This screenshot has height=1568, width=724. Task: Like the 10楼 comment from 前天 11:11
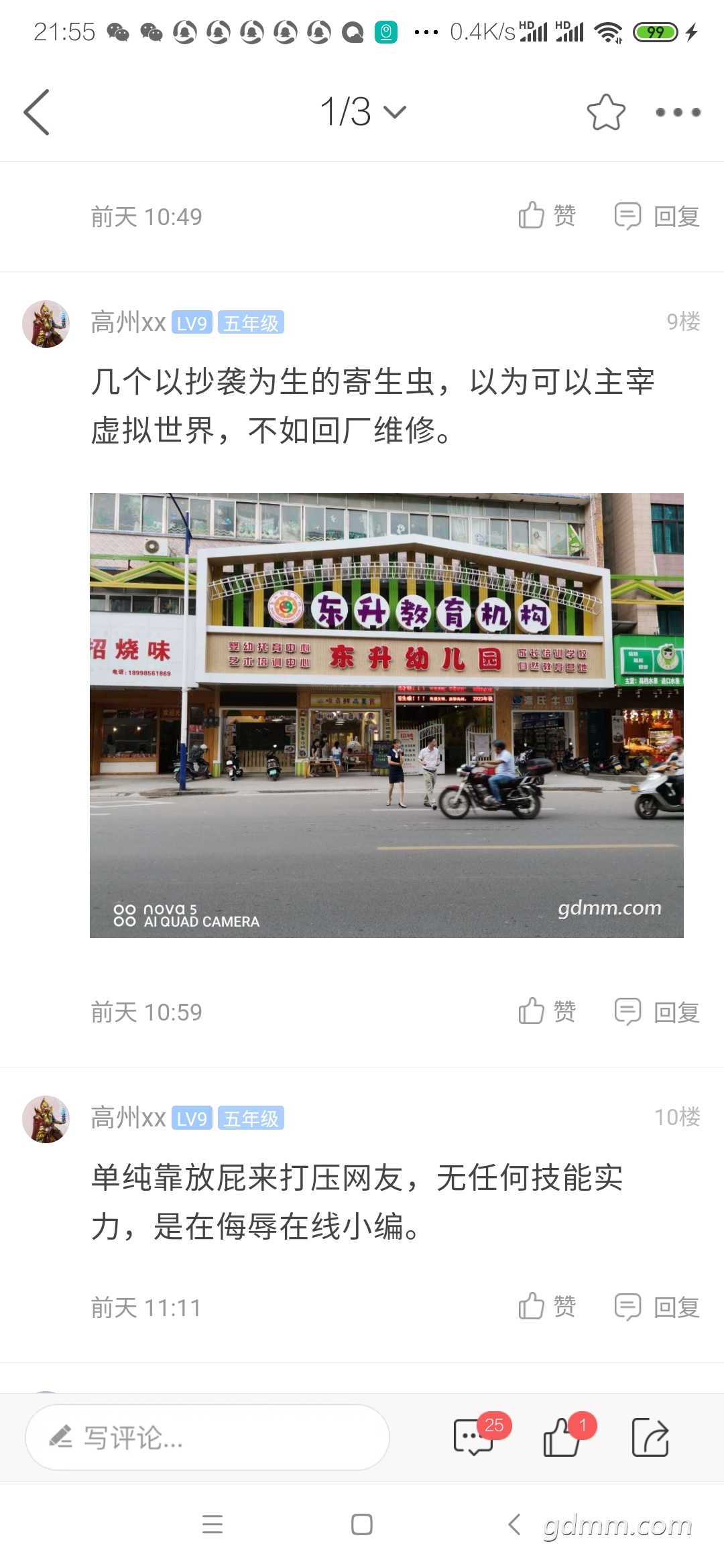(x=546, y=1306)
